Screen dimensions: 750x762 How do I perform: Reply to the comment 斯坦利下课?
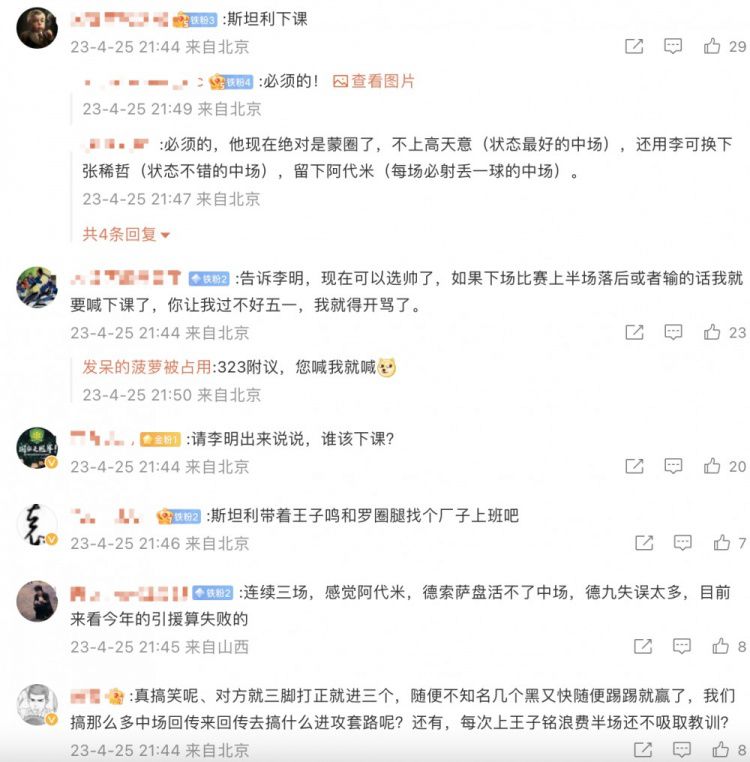[673, 46]
